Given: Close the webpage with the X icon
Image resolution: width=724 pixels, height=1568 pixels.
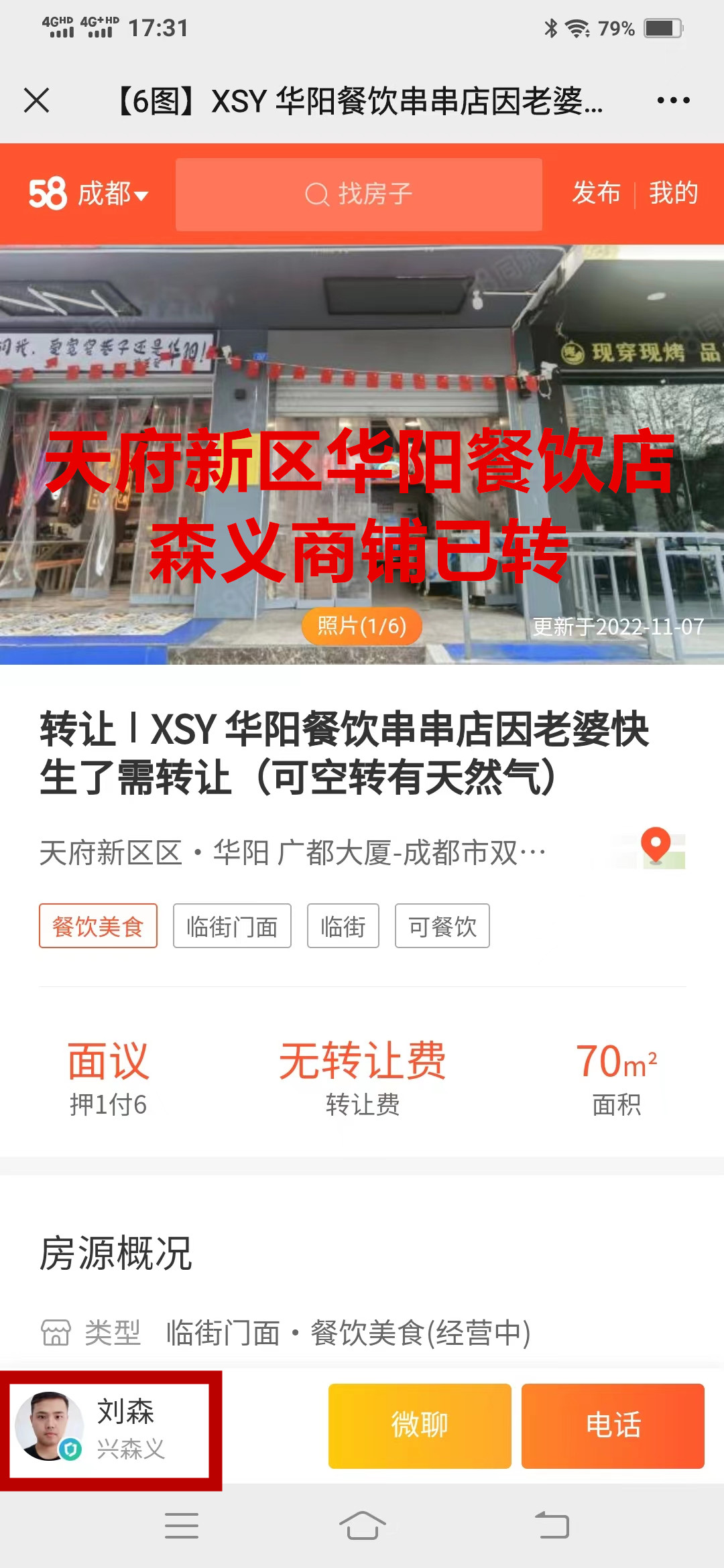Looking at the screenshot, I should (x=37, y=101).
